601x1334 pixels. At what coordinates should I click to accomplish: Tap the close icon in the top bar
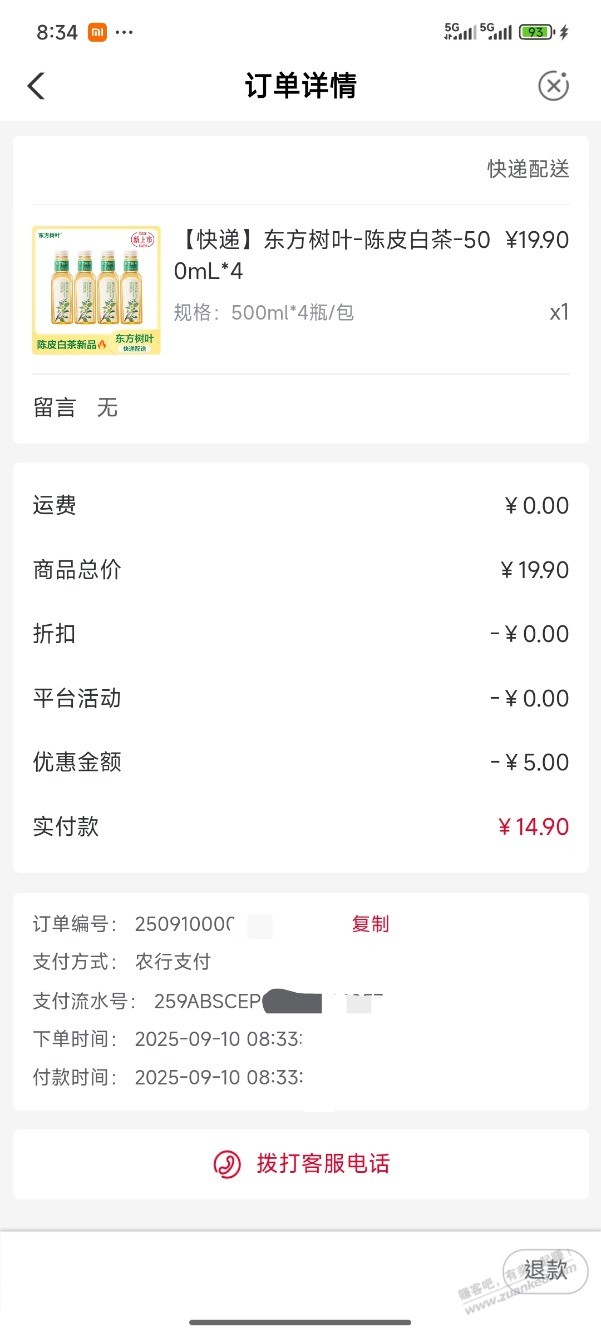coord(553,86)
